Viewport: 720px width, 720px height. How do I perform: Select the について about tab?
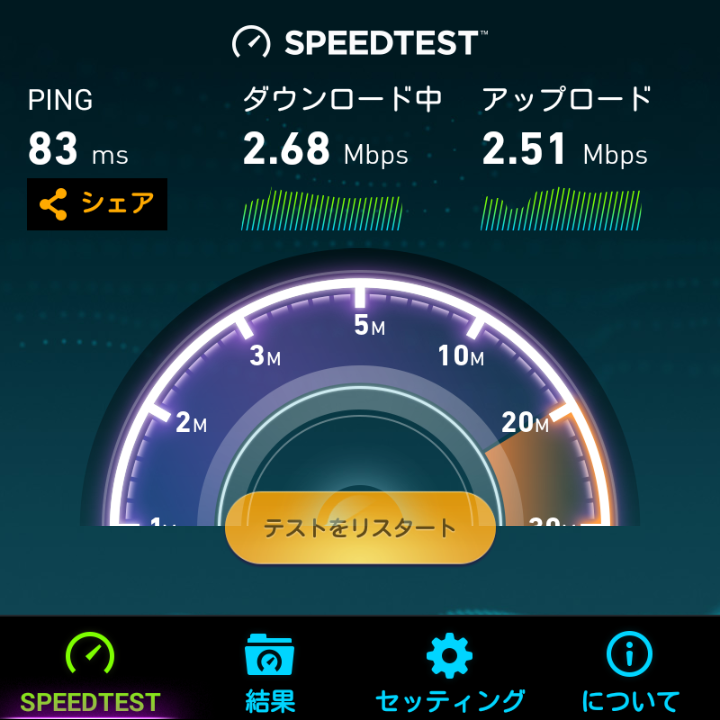pyautogui.click(x=630, y=672)
